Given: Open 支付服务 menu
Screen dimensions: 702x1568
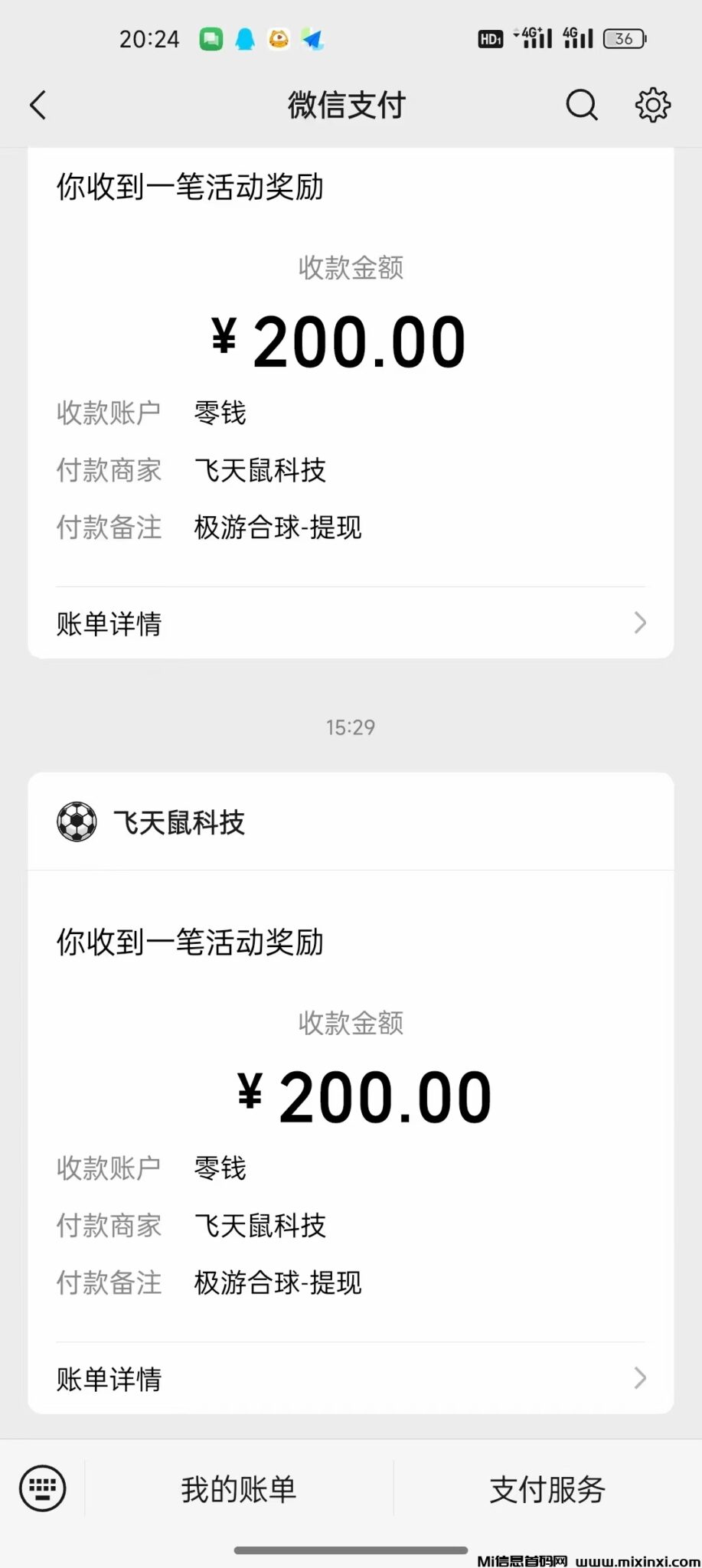Looking at the screenshot, I should tap(547, 1489).
